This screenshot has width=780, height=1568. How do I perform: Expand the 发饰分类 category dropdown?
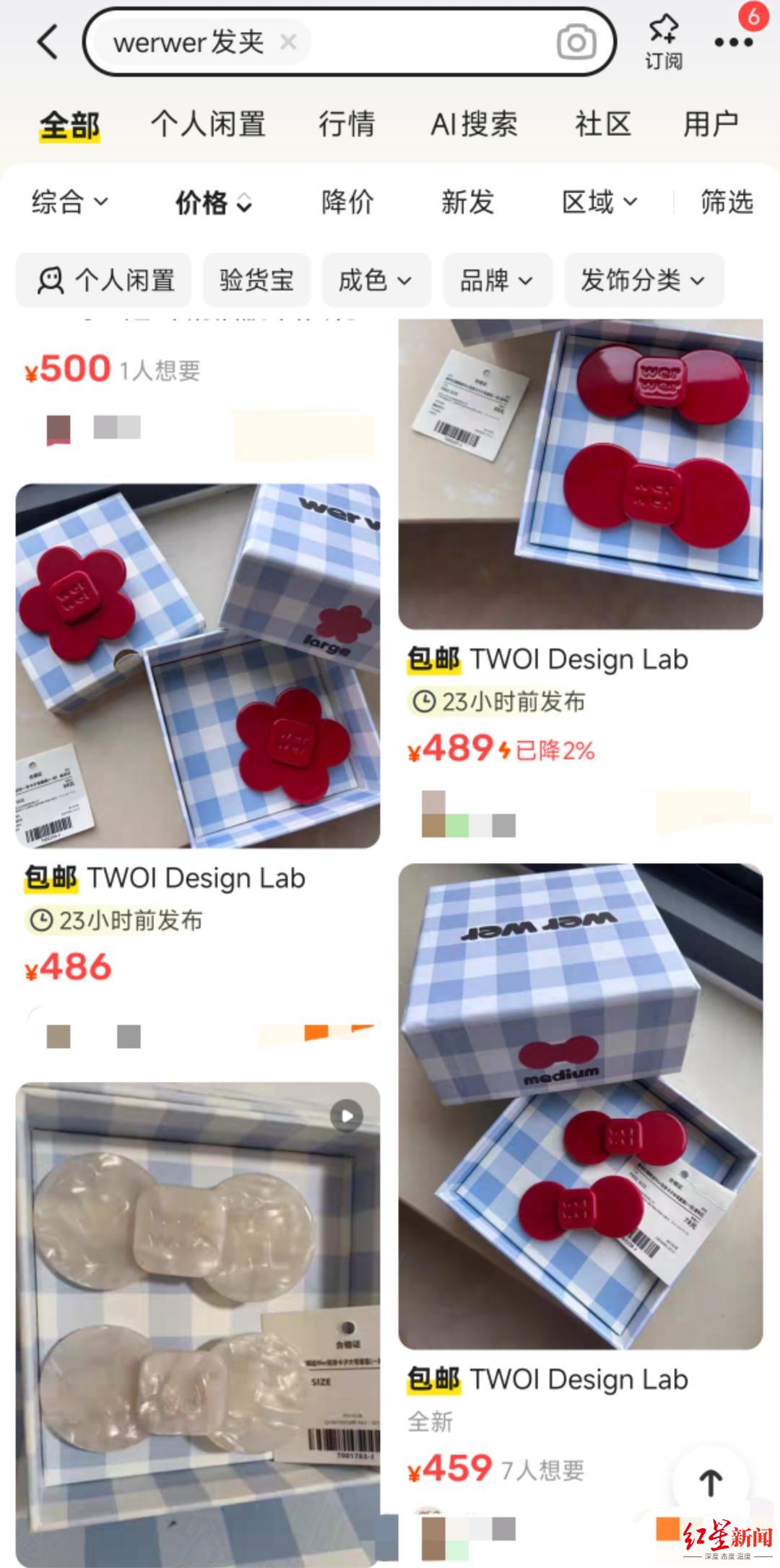click(x=641, y=280)
